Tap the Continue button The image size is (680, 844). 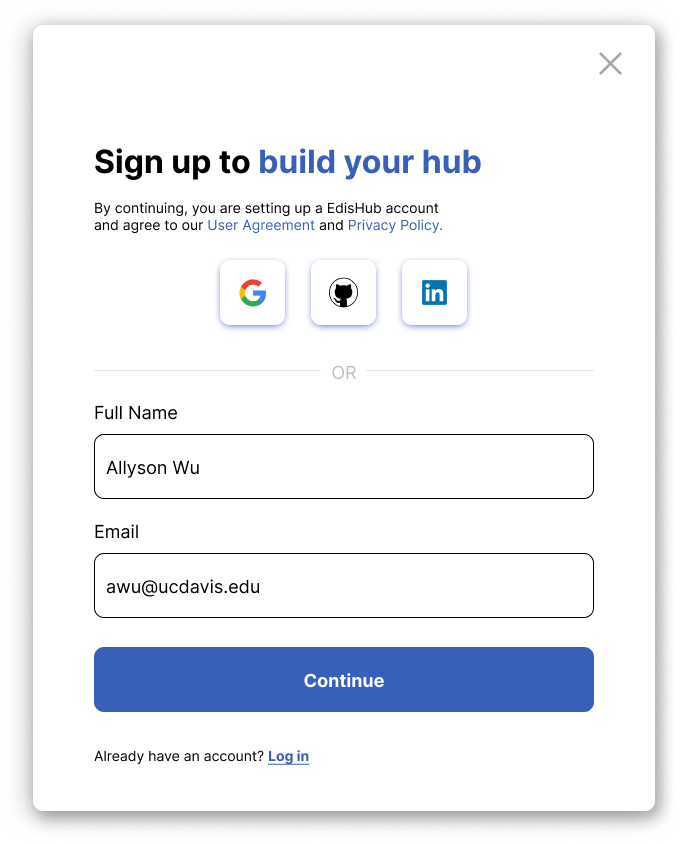click(x=344, y=680)
